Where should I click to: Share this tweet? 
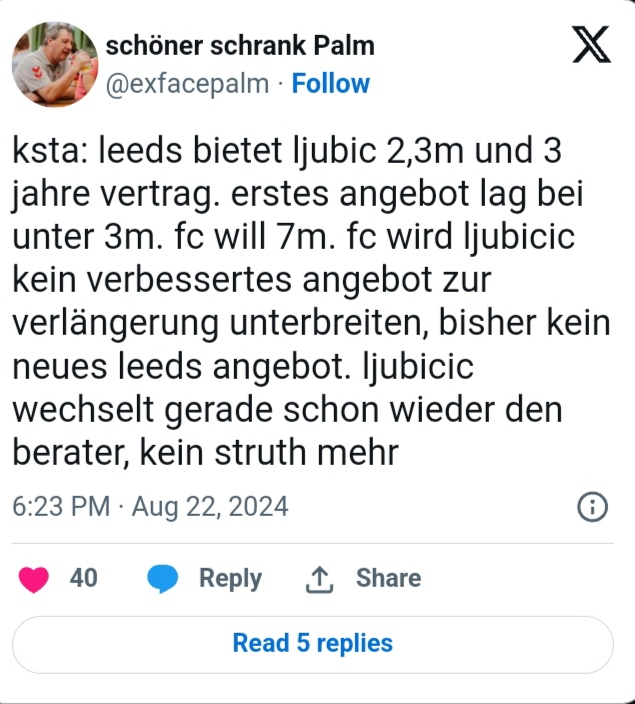[x=362, y=579]
